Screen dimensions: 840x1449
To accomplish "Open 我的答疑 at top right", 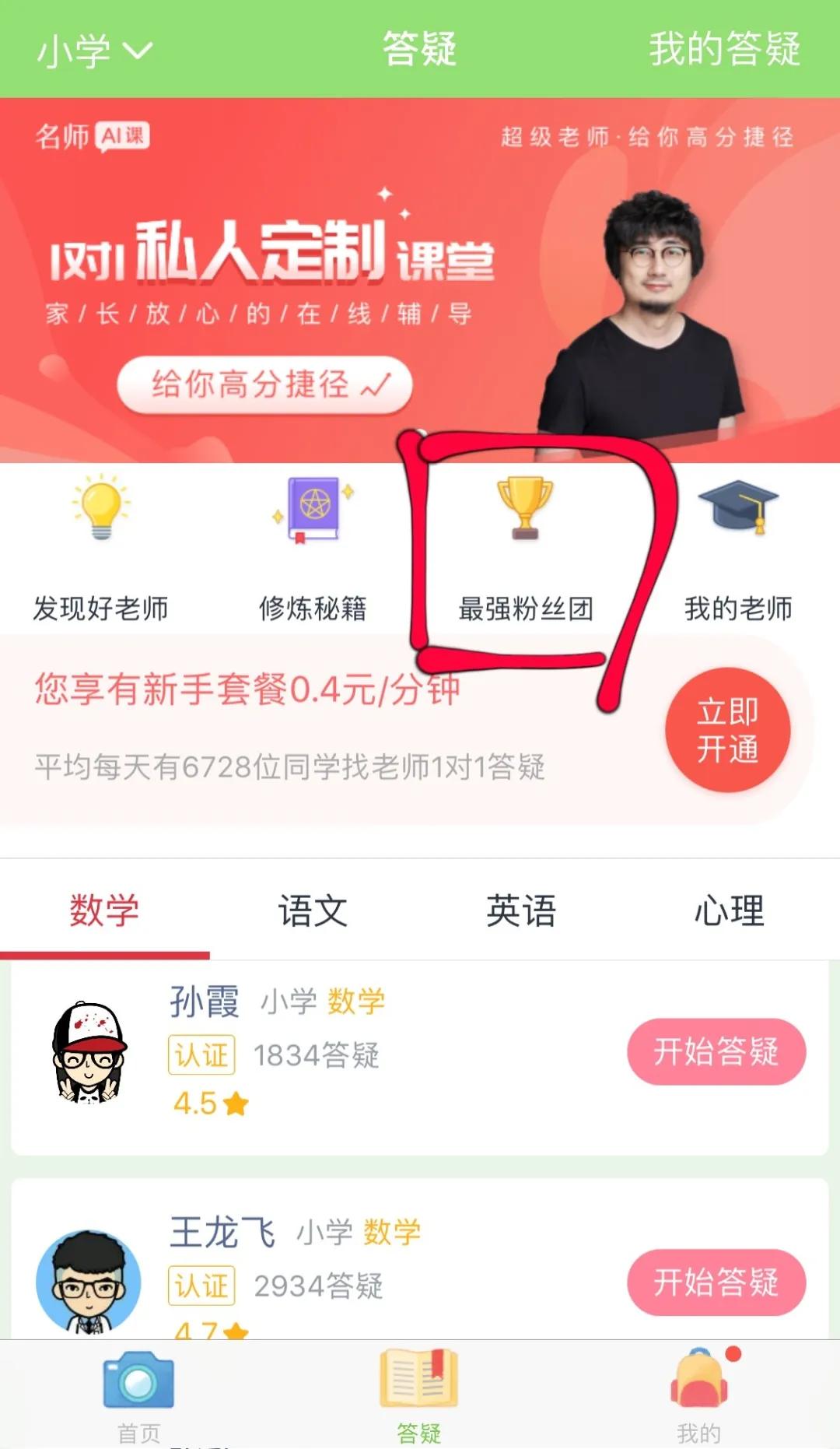I will pyautogui.click(x=725, y=51).
